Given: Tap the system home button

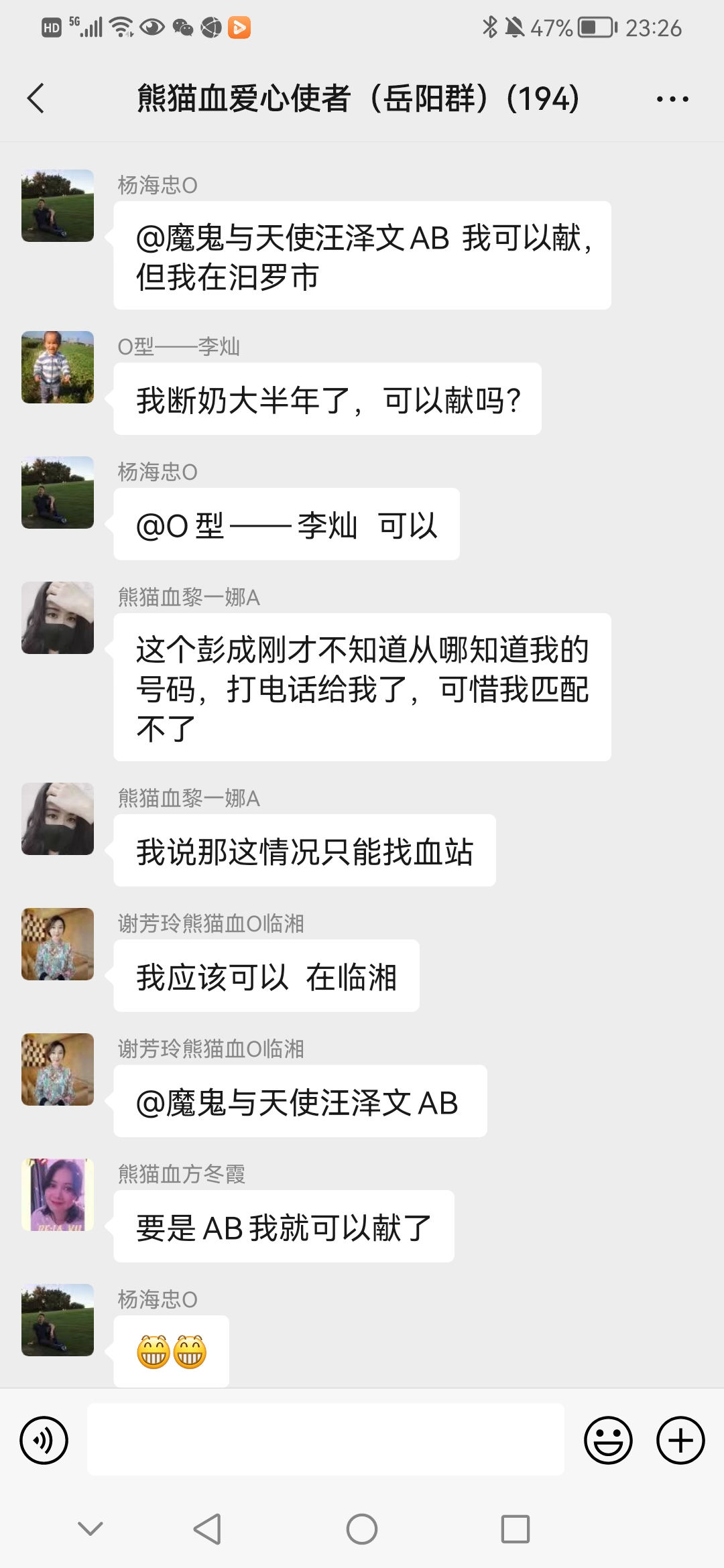Looking at the screenshot, I should [x=362, y=1529].
